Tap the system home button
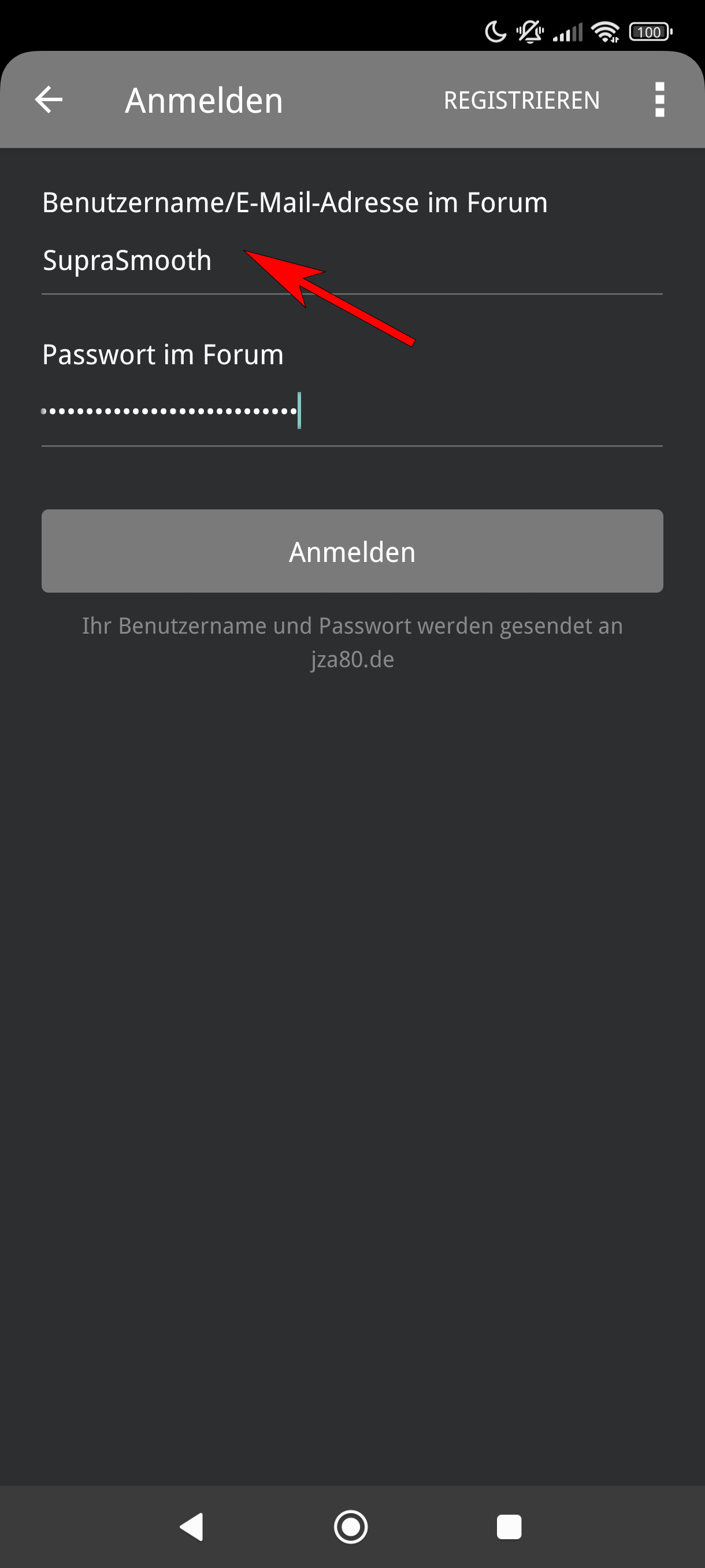 351,1526
